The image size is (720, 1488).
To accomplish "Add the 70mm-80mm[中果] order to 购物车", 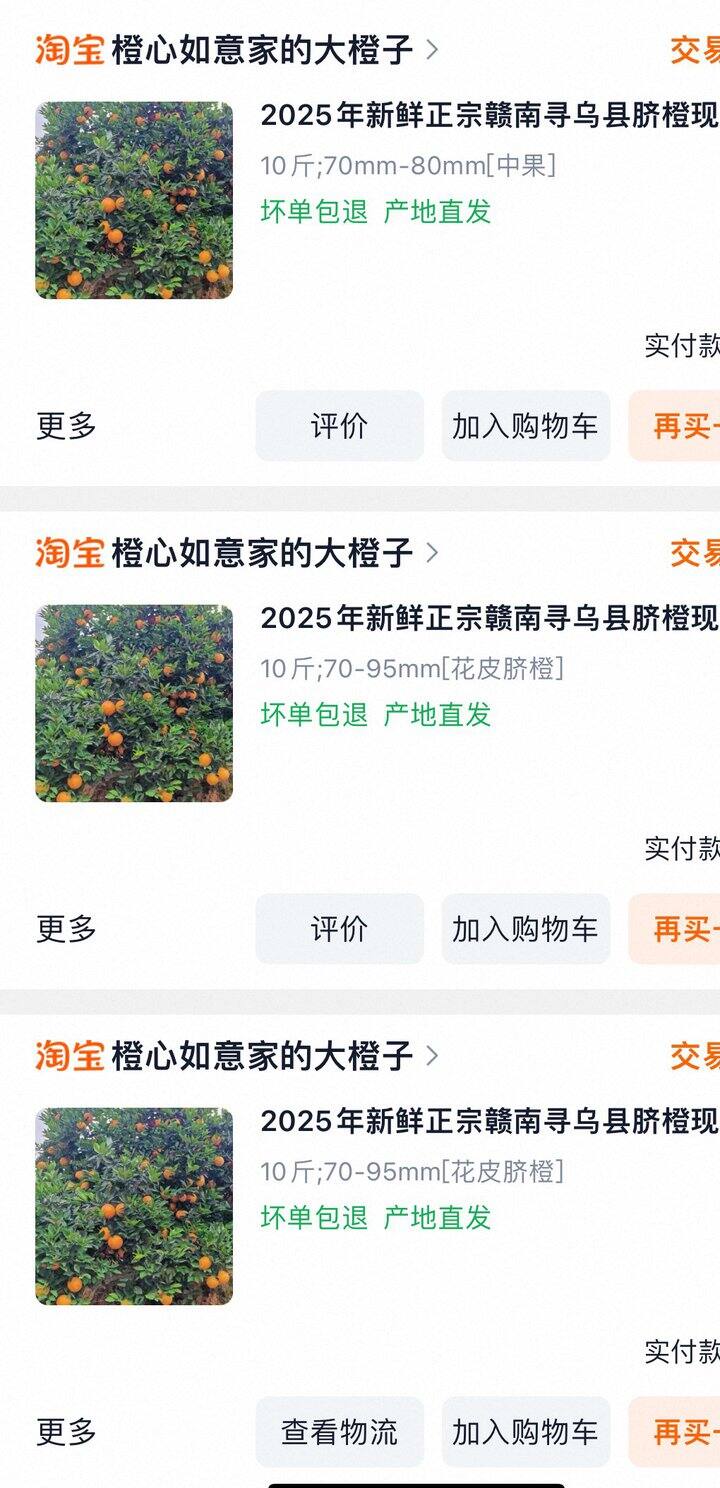I will click(x=526, y=426).
